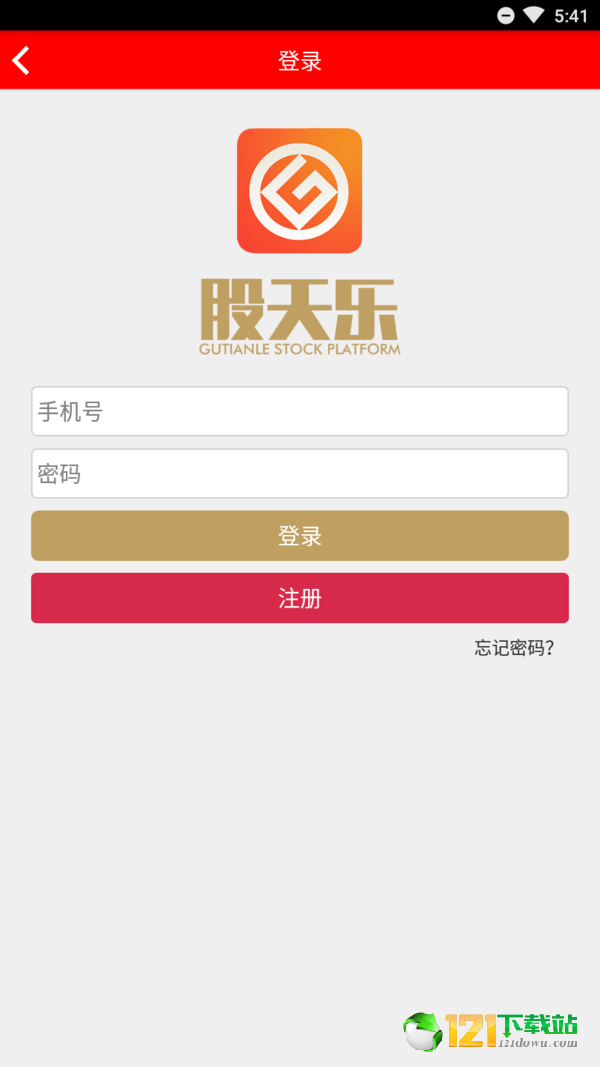The image size is (600, 1067).
Task: Focus the 手机号 phone number field
Action: pyautogui.click(x=300, y=411)
